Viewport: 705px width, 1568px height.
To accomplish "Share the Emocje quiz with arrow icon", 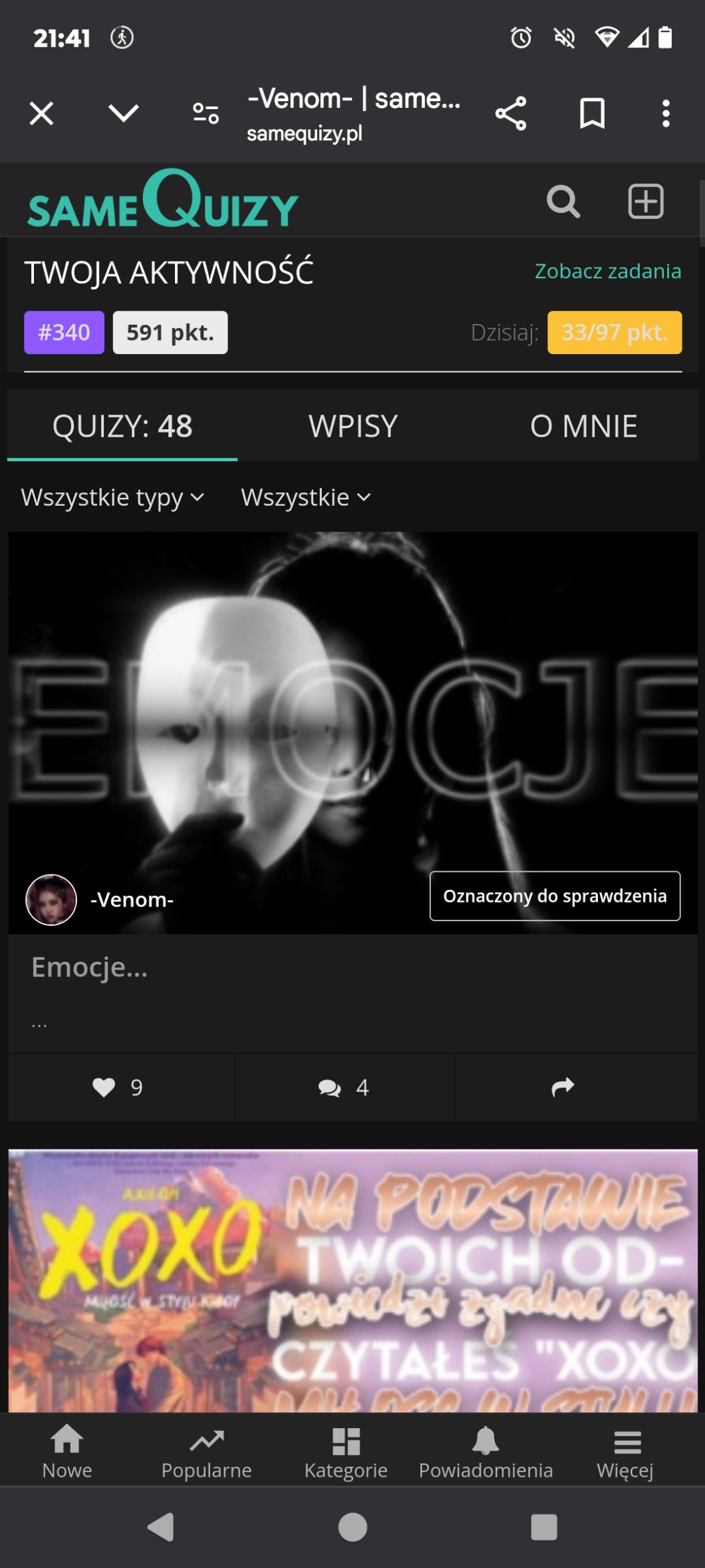I will coord(563,1087).
